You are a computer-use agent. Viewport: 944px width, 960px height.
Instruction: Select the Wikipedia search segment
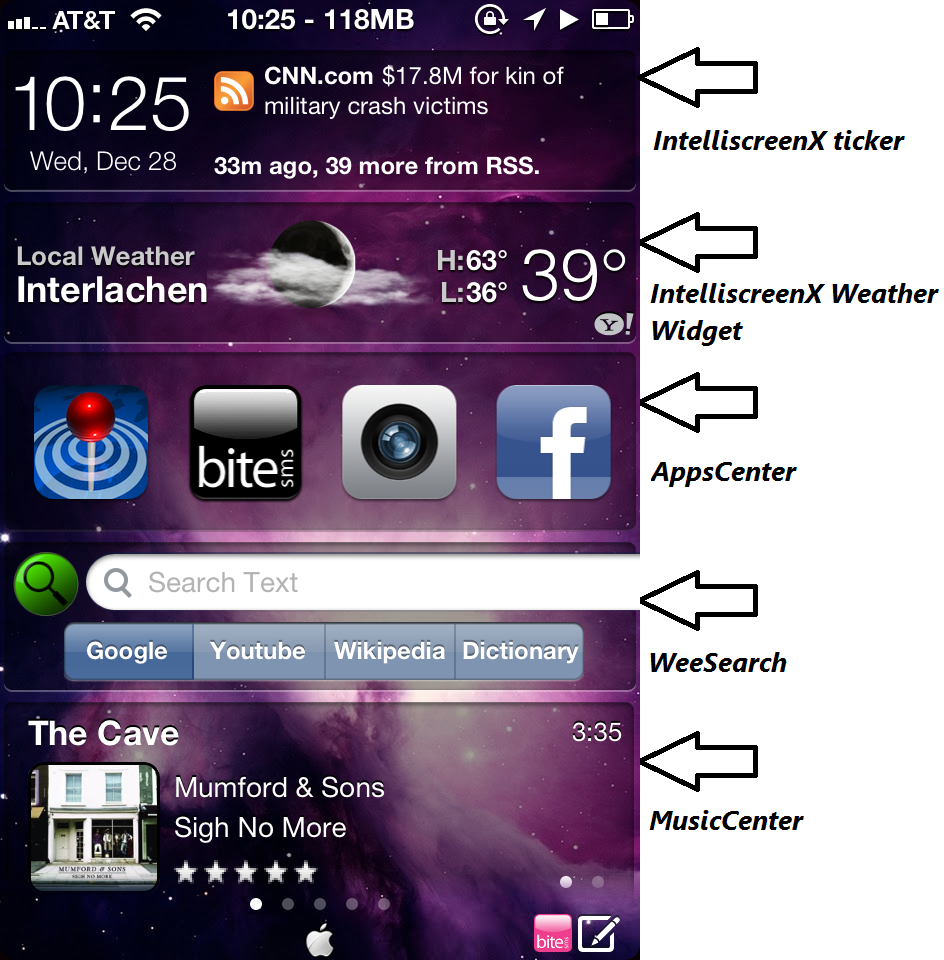tap(389, 652)
